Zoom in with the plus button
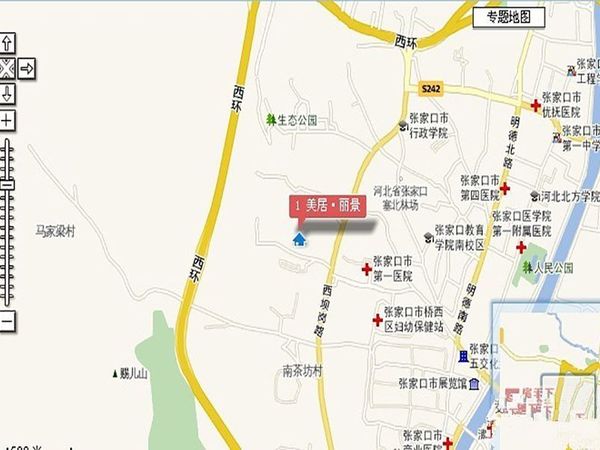The height and width of the screenshot is (450, 600). coord(7,121)
